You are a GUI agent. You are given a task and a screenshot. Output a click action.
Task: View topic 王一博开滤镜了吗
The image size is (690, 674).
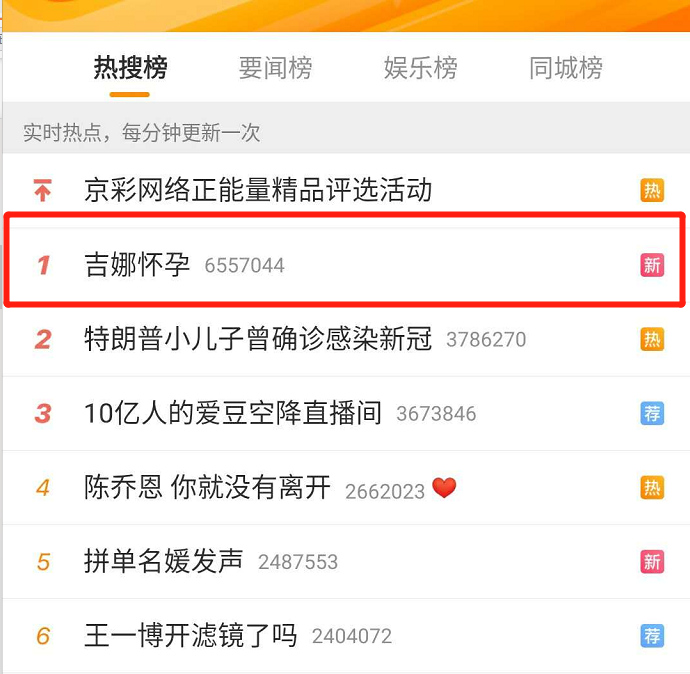point(191,636)
